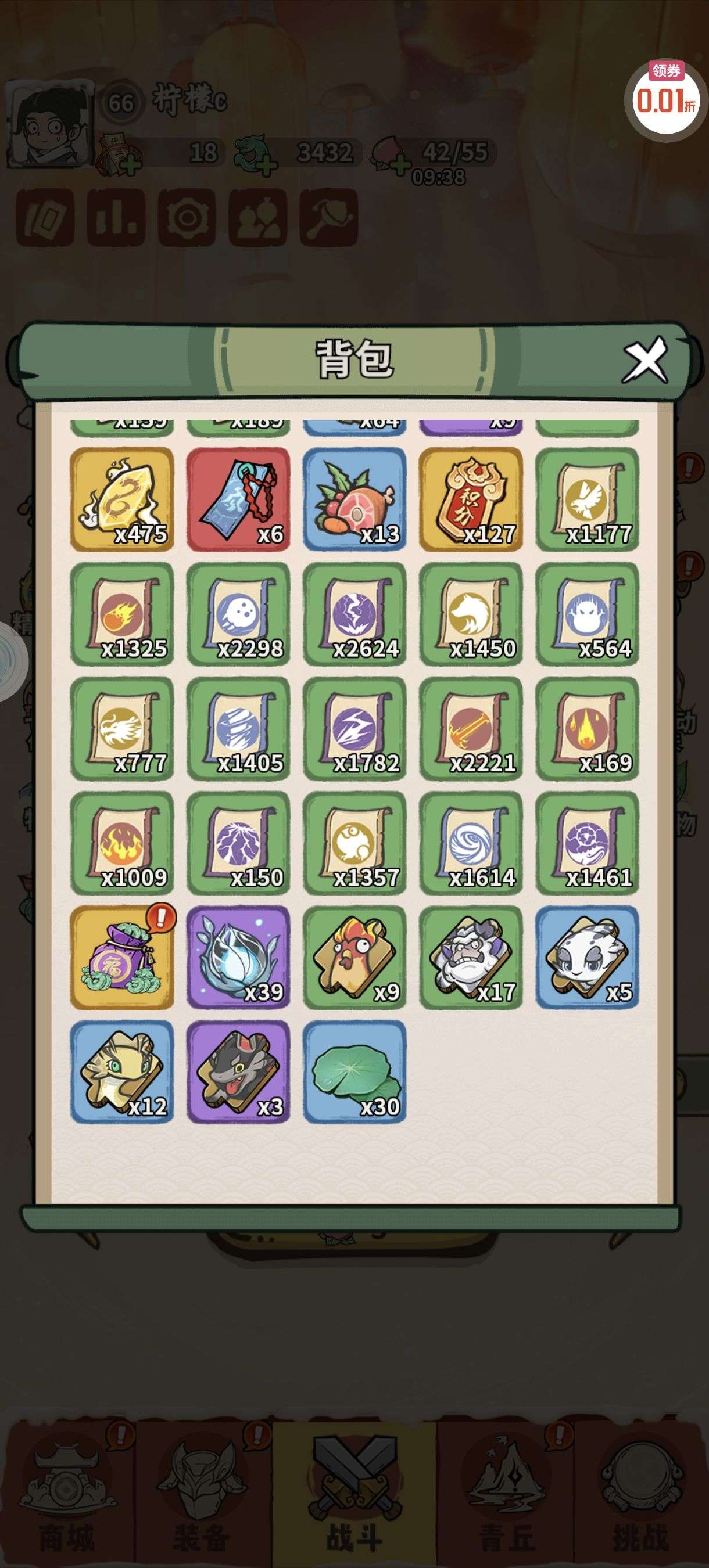Open the ghost scroll x564
The height and width of the screenshot is (1568, 709).
(587, 614)
